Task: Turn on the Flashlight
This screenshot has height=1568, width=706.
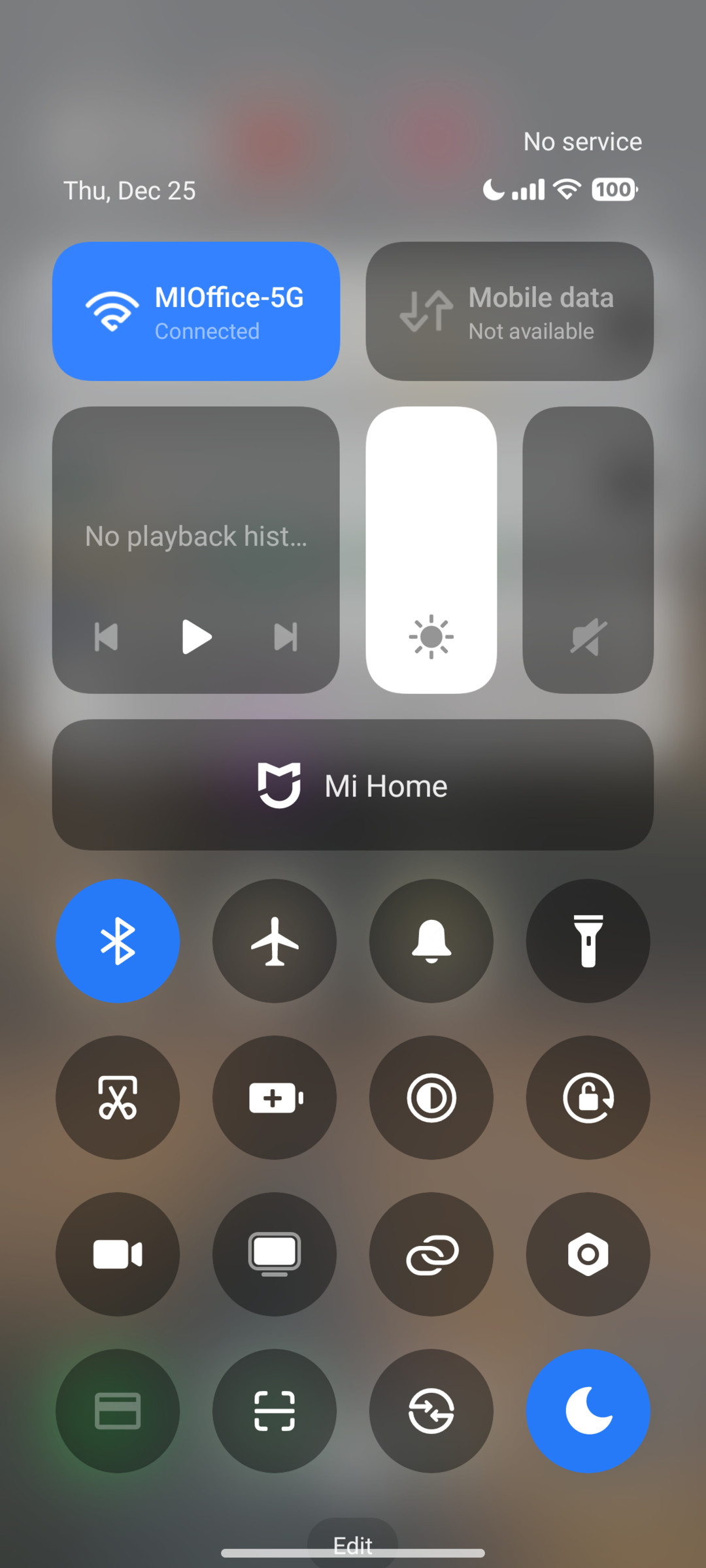Action: 588,941
